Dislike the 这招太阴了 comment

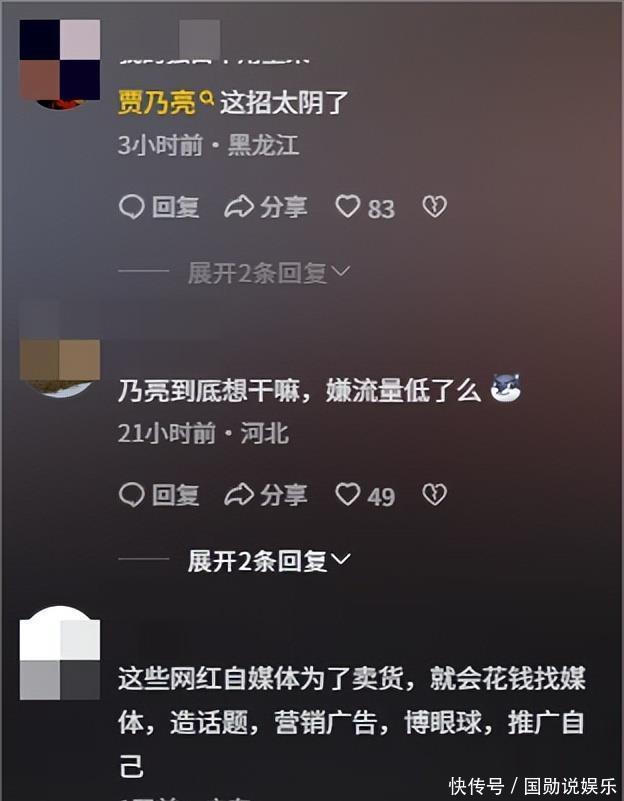(x=434, y=207)
